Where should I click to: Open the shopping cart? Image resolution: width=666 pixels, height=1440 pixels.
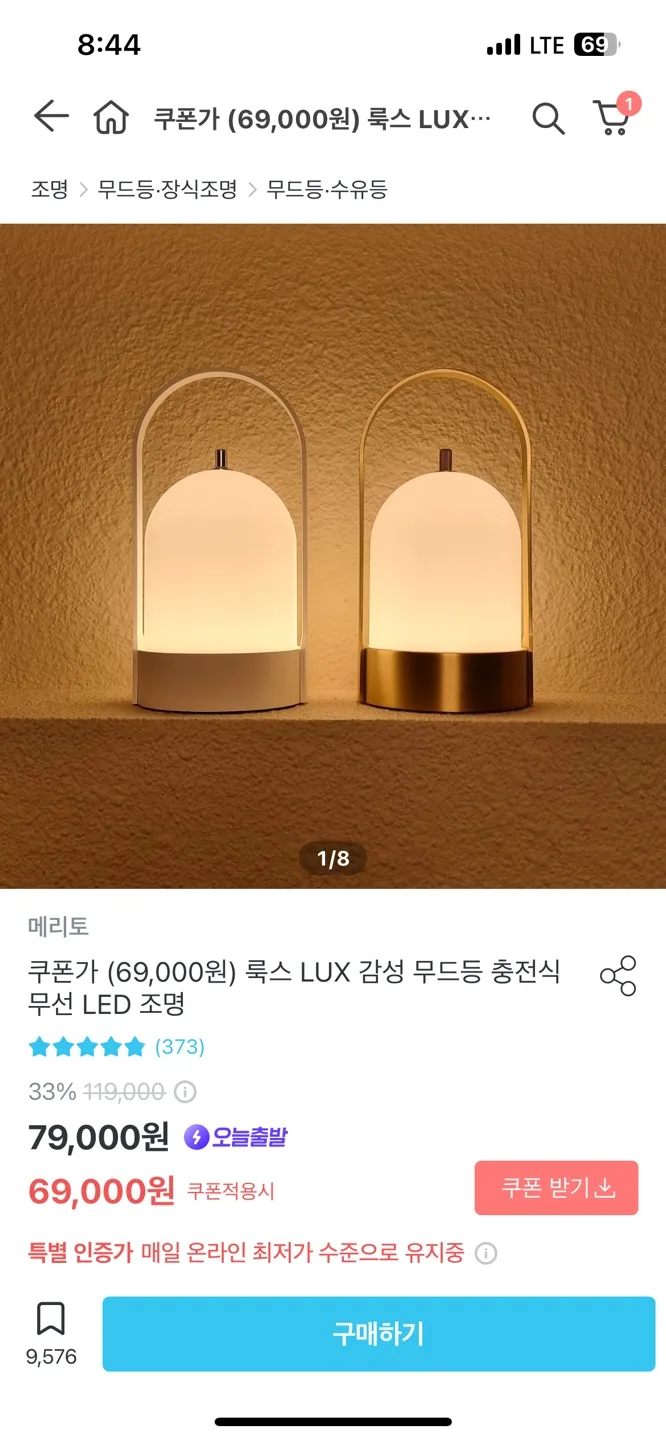pyautogui.click(x=612, y=117)
